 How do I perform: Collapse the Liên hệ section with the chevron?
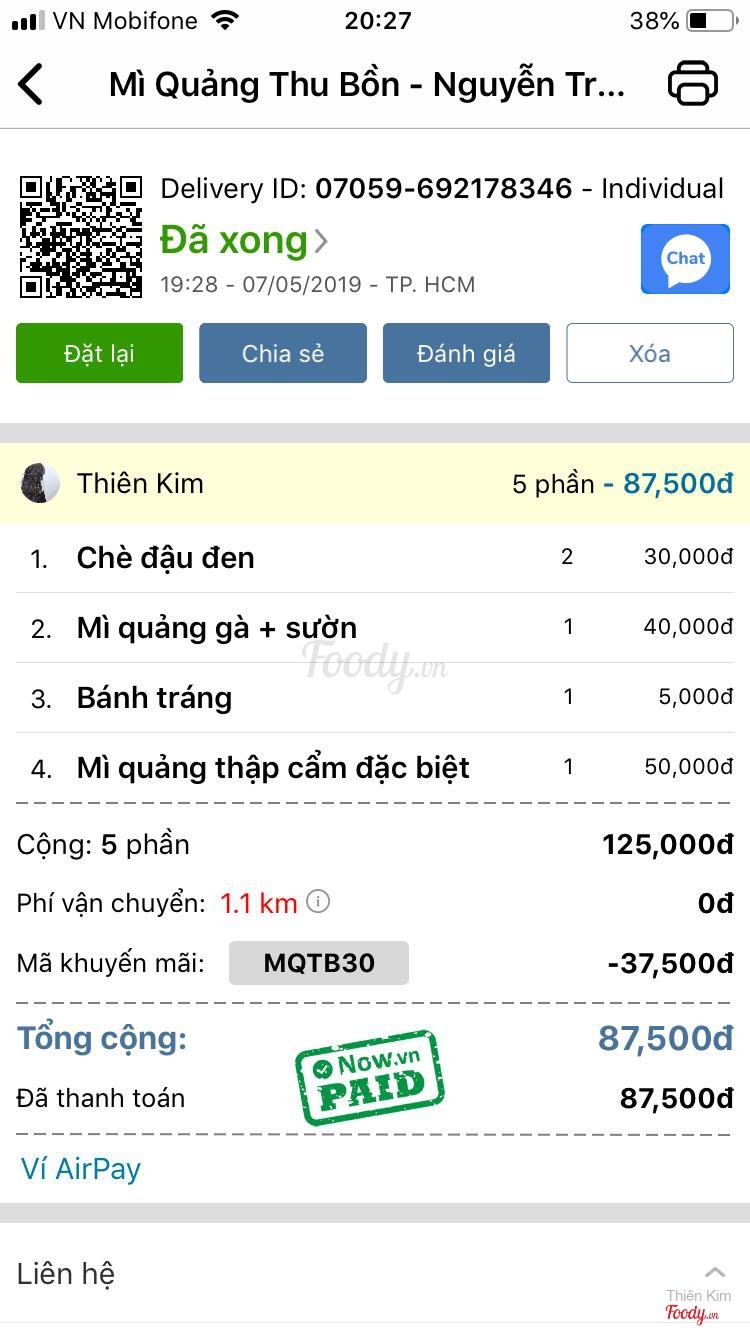click(x=716, y=1273)
